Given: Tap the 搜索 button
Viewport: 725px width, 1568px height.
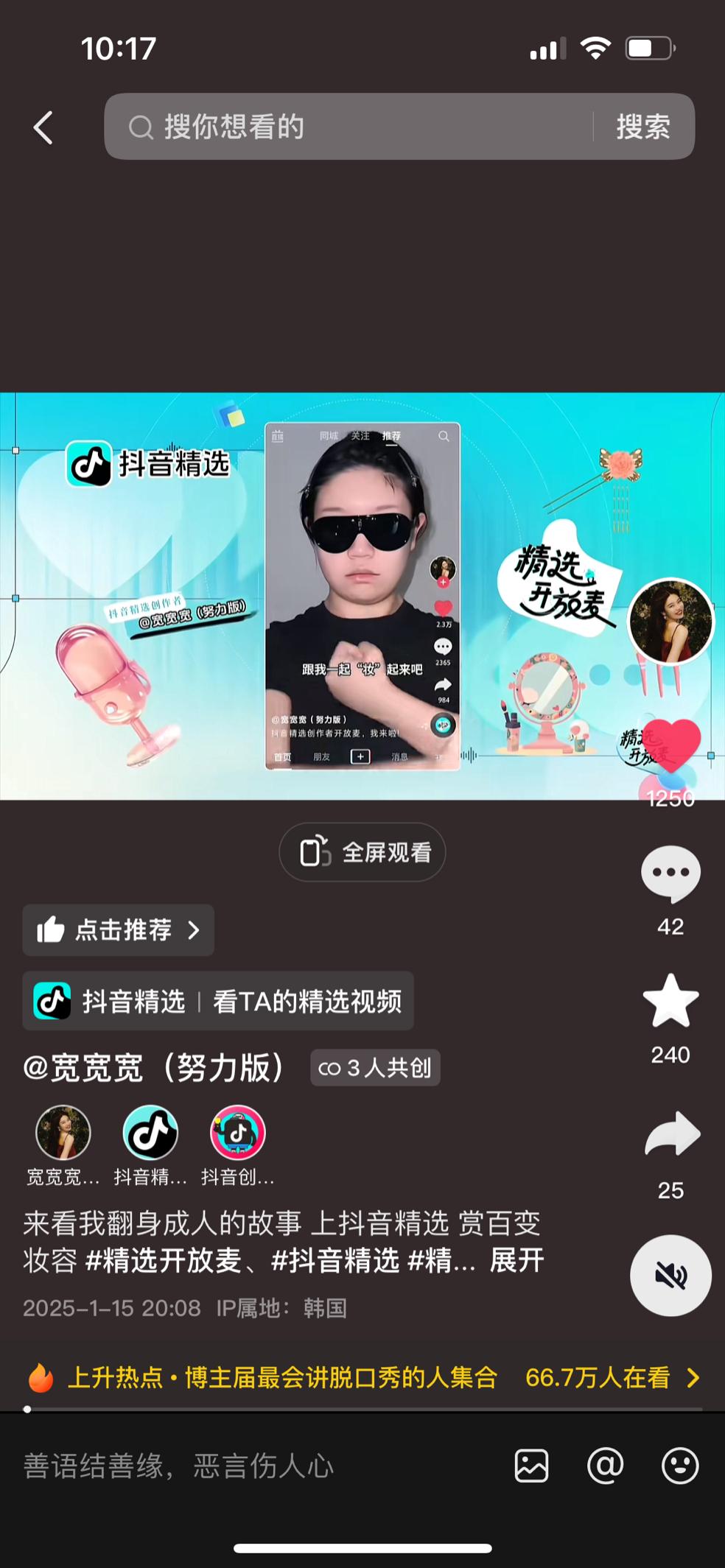Looking at the screenshot, I should 642,127.
